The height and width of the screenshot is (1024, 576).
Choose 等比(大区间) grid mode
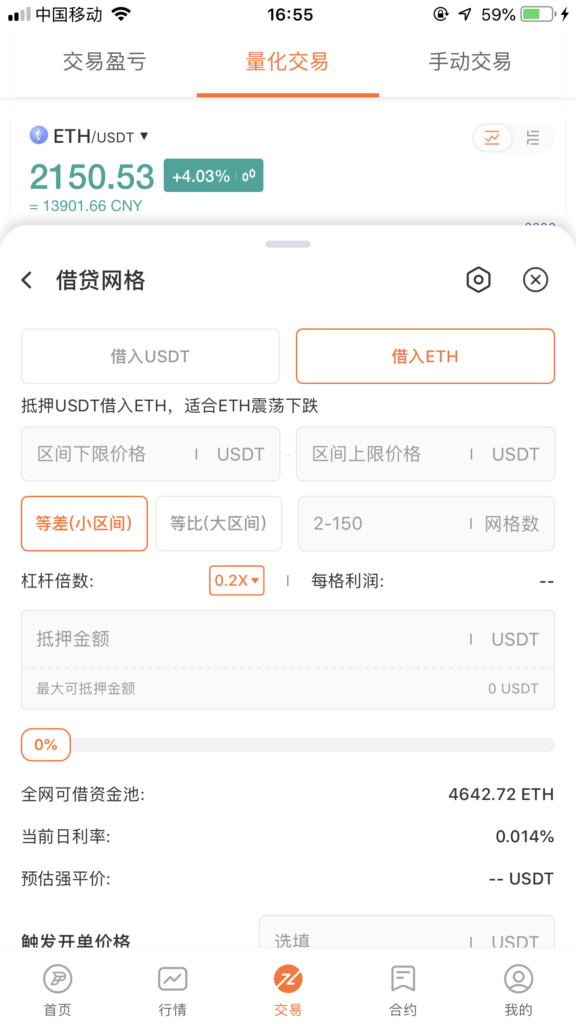[x=219, y=524]
